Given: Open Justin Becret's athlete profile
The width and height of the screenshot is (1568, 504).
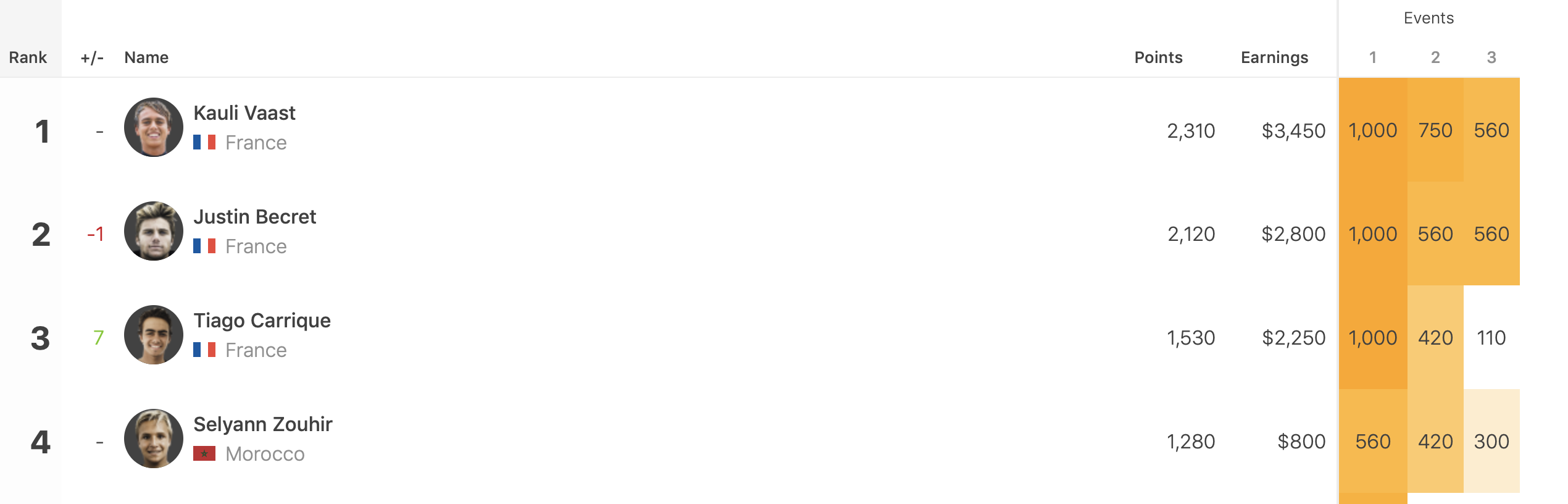Looking at the screenshot, I should tap(254, 217).
